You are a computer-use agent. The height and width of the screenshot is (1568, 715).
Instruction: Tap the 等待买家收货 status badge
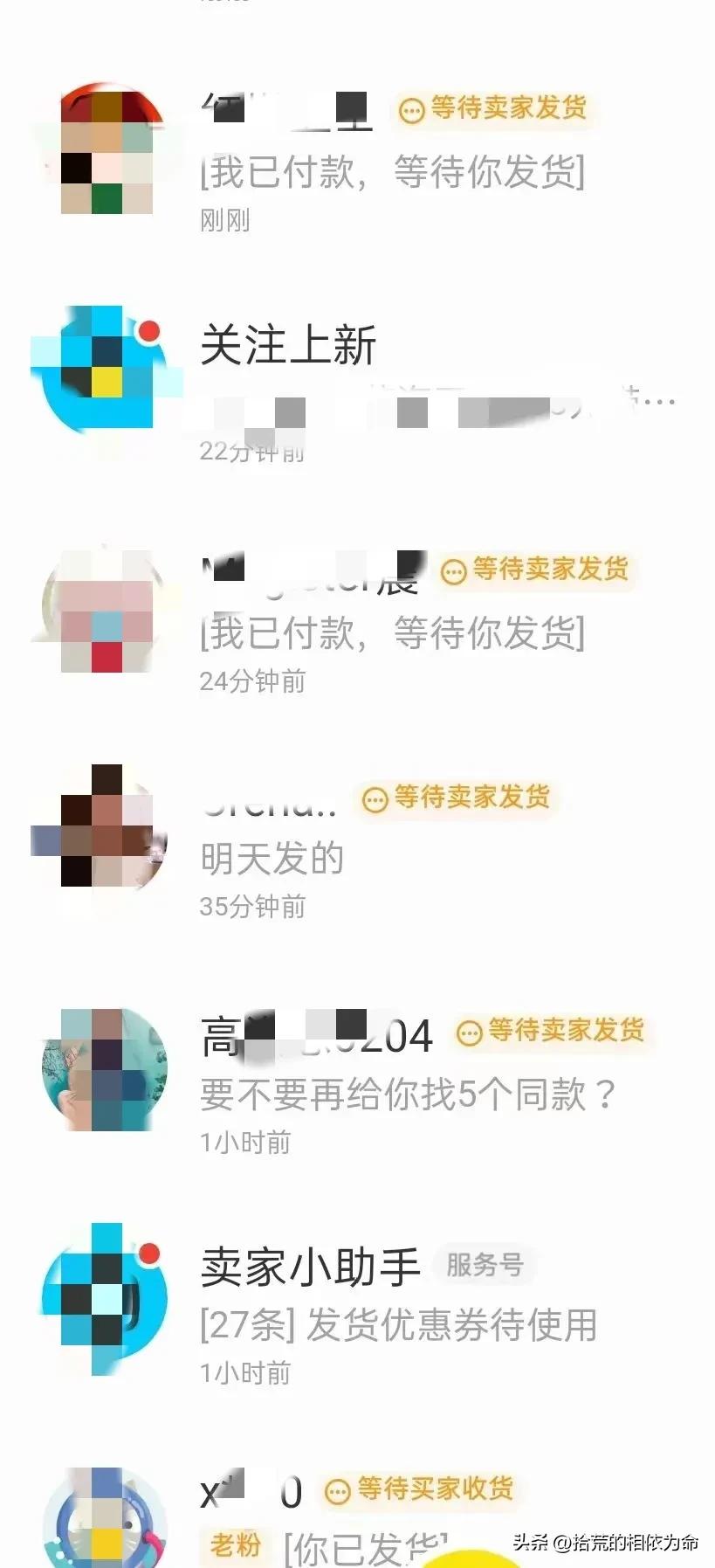pos(421,1489)
